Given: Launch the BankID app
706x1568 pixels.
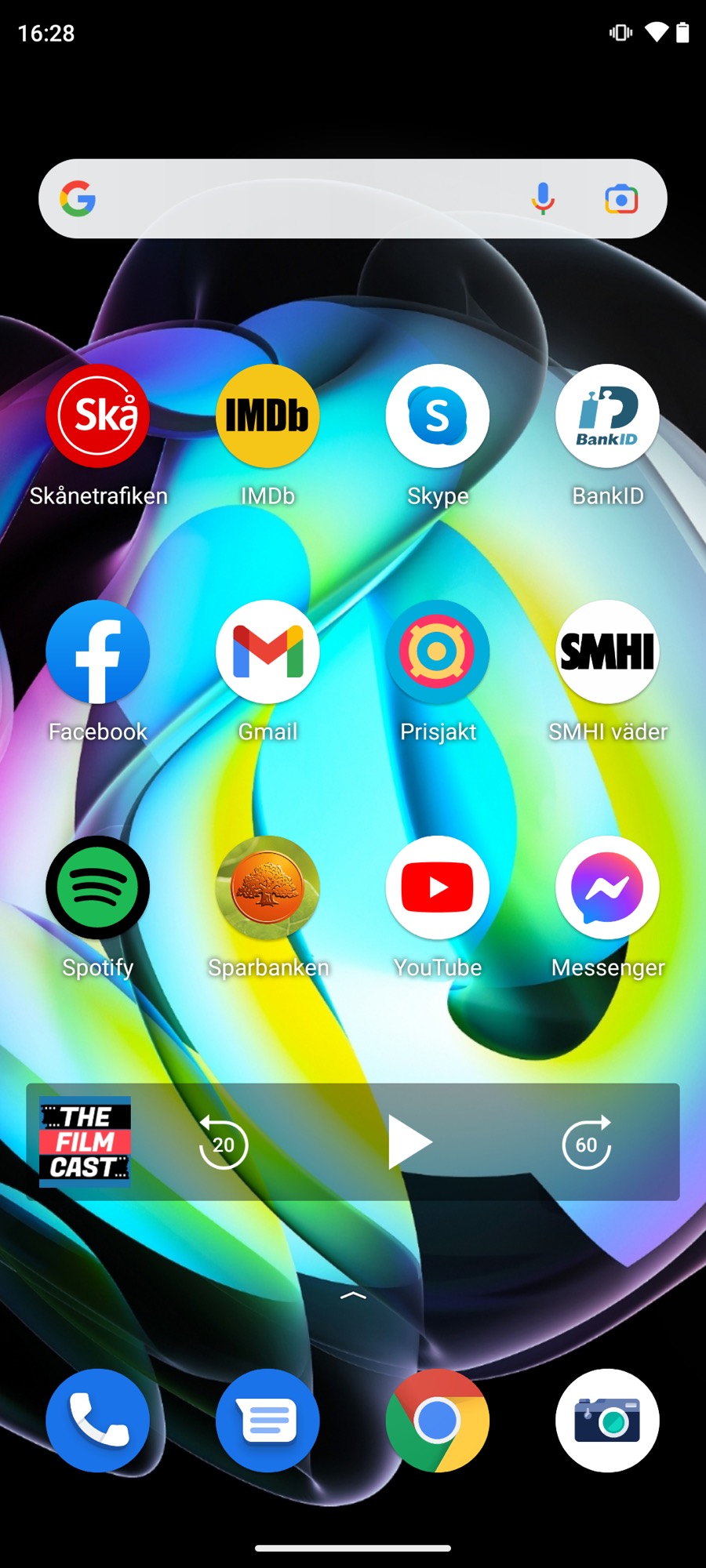Looking at the screenshot, I should click(x=607, y=416).
